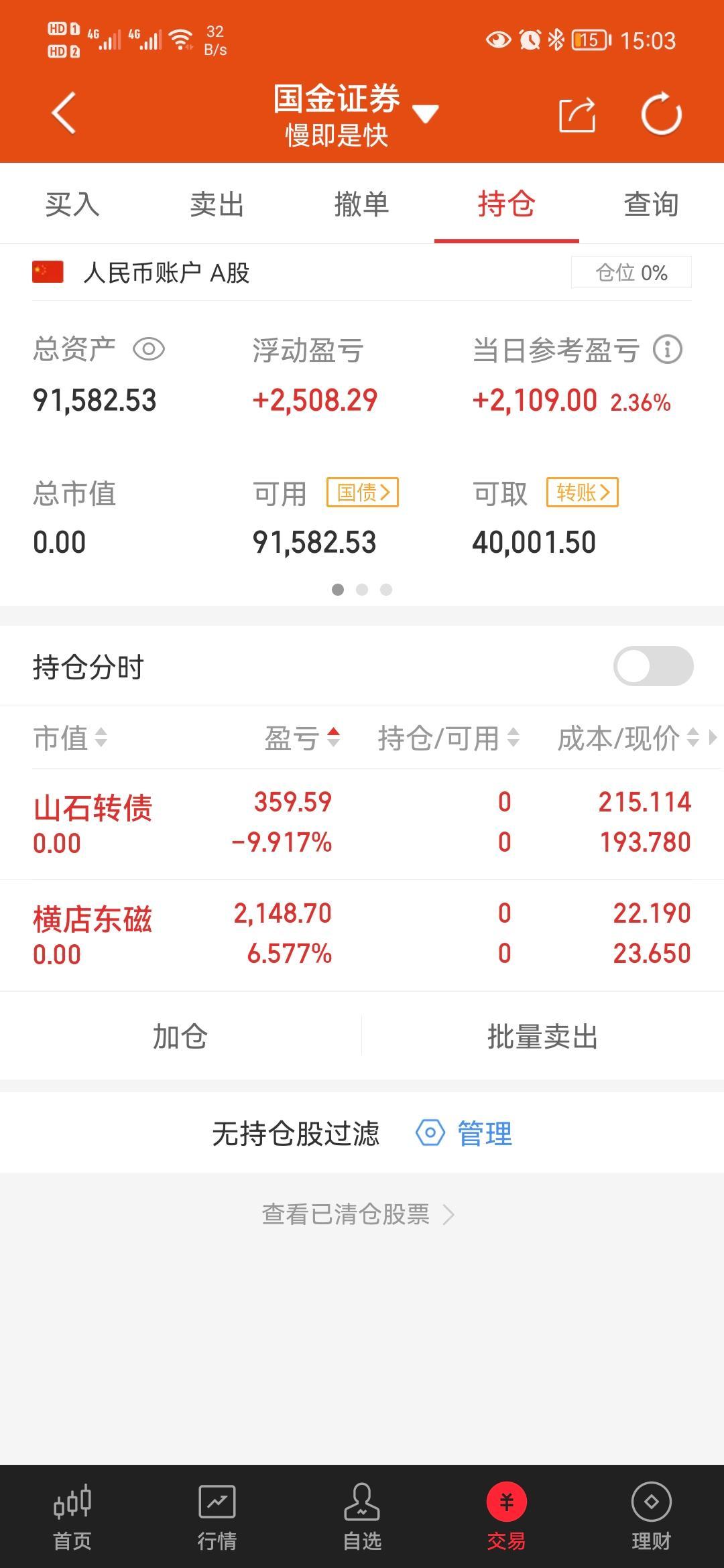Go back using the top-left arrow
This screenshot has height=1568, width=724.
click(x=64, y=113)
